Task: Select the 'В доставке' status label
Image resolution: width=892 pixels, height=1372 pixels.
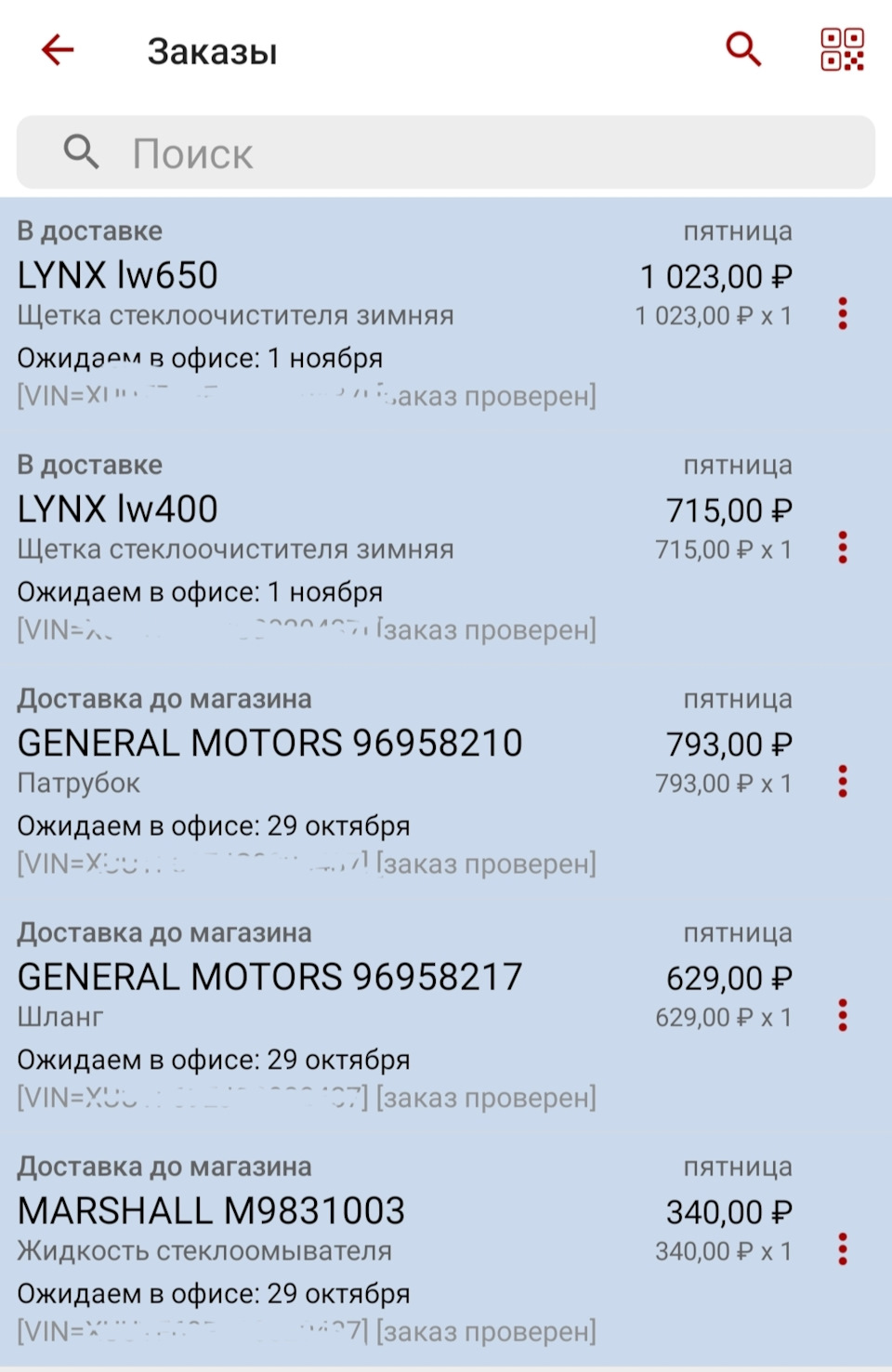Action: 89,230
